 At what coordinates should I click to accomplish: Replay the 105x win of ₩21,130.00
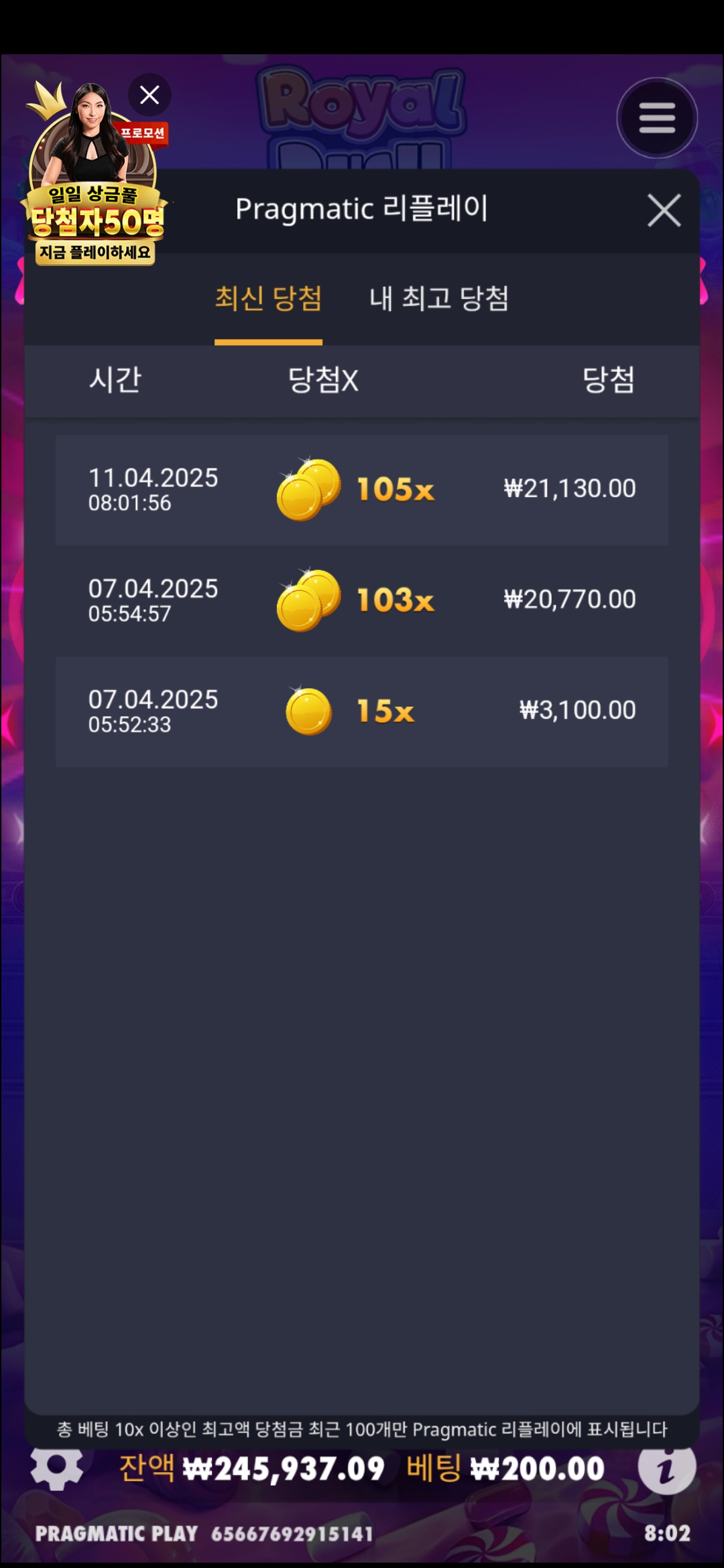click(x=361, y=490)
